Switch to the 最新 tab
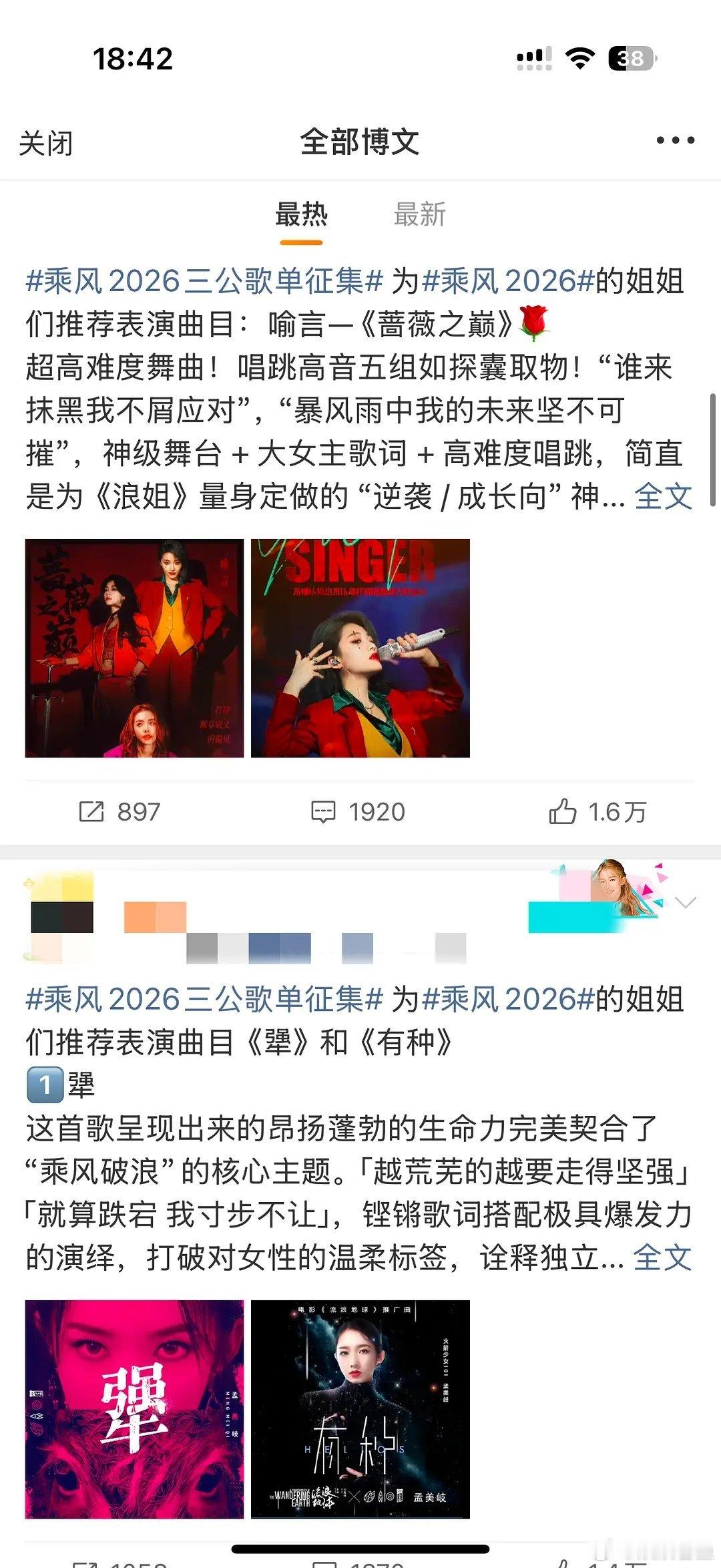 point(421,216)
